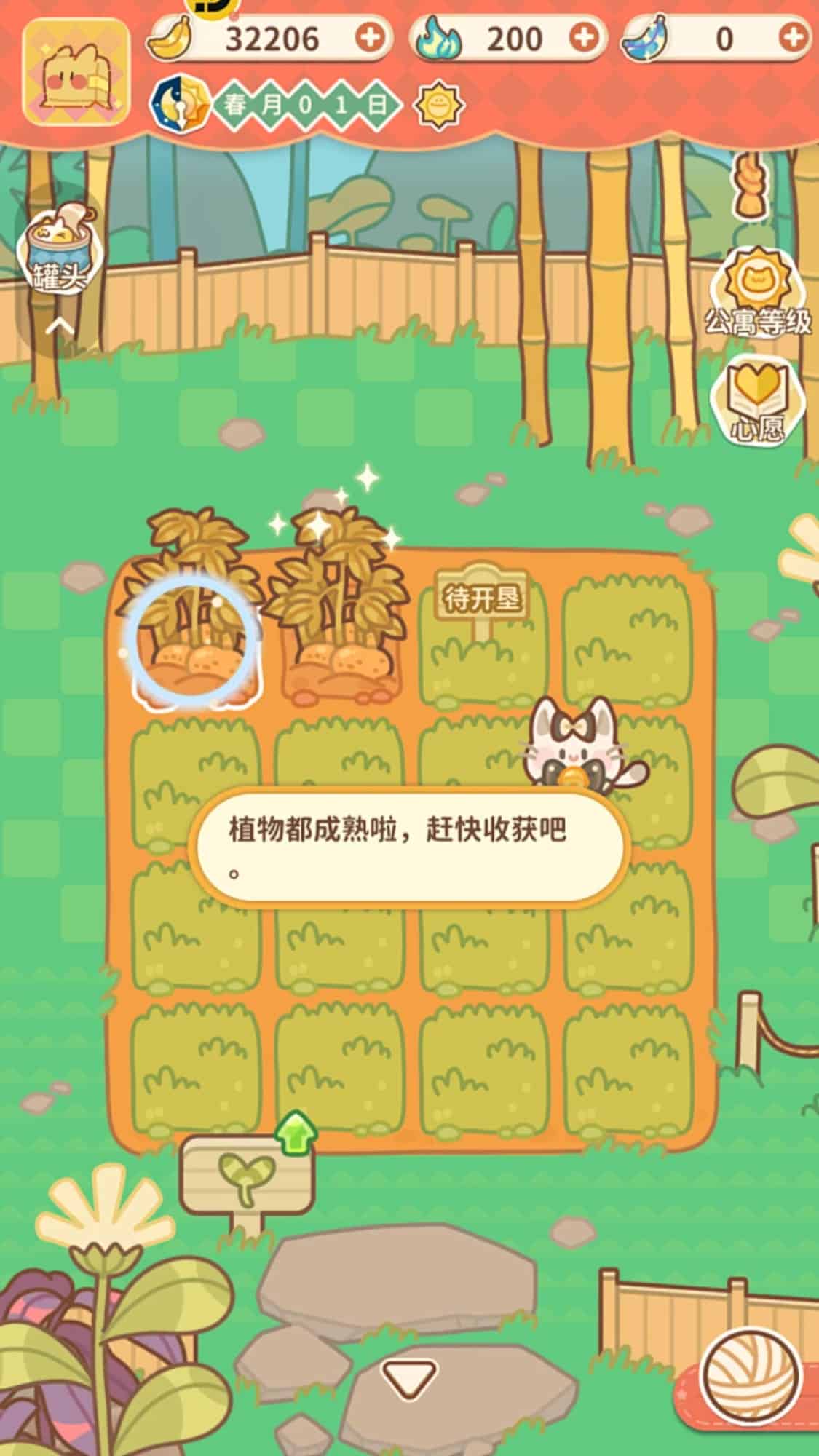Add more banana coins
Viewport: 819px width, 1456px height.
click(371, 38)
